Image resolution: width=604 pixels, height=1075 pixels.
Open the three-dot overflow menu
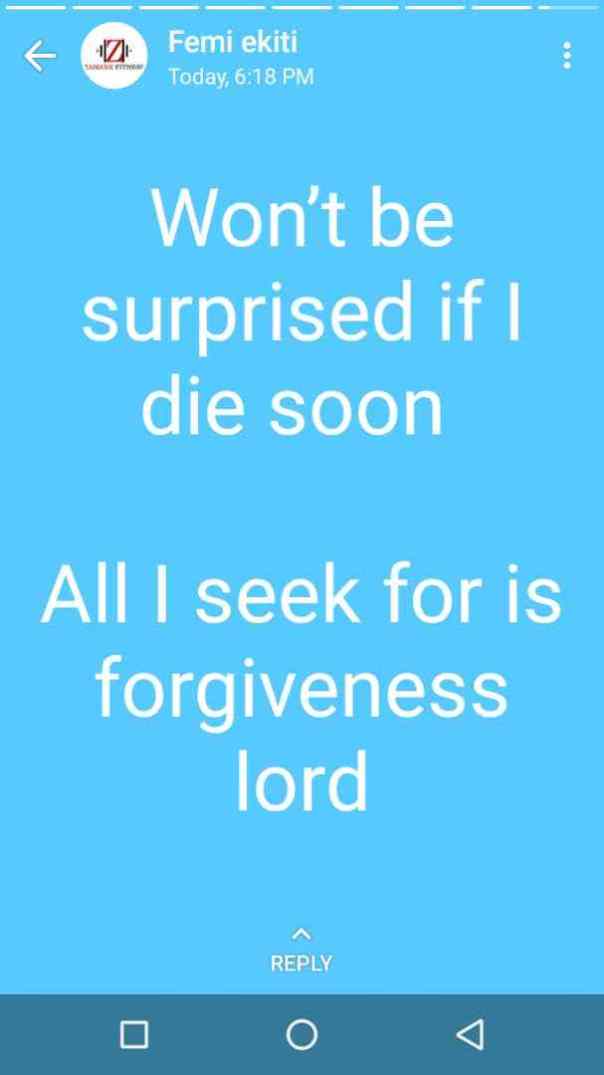[x=567, y=56]
